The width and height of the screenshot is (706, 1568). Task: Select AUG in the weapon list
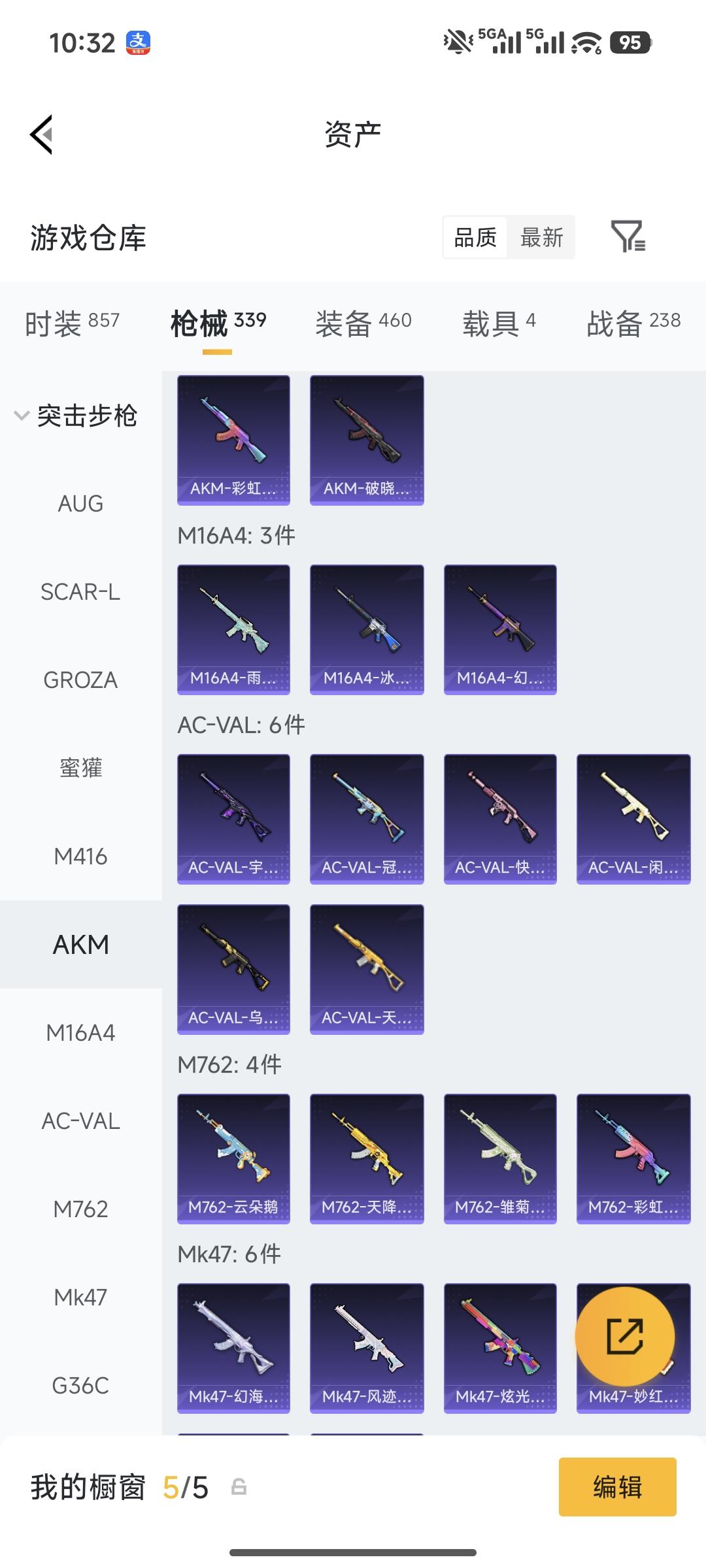tap(80, 504)
